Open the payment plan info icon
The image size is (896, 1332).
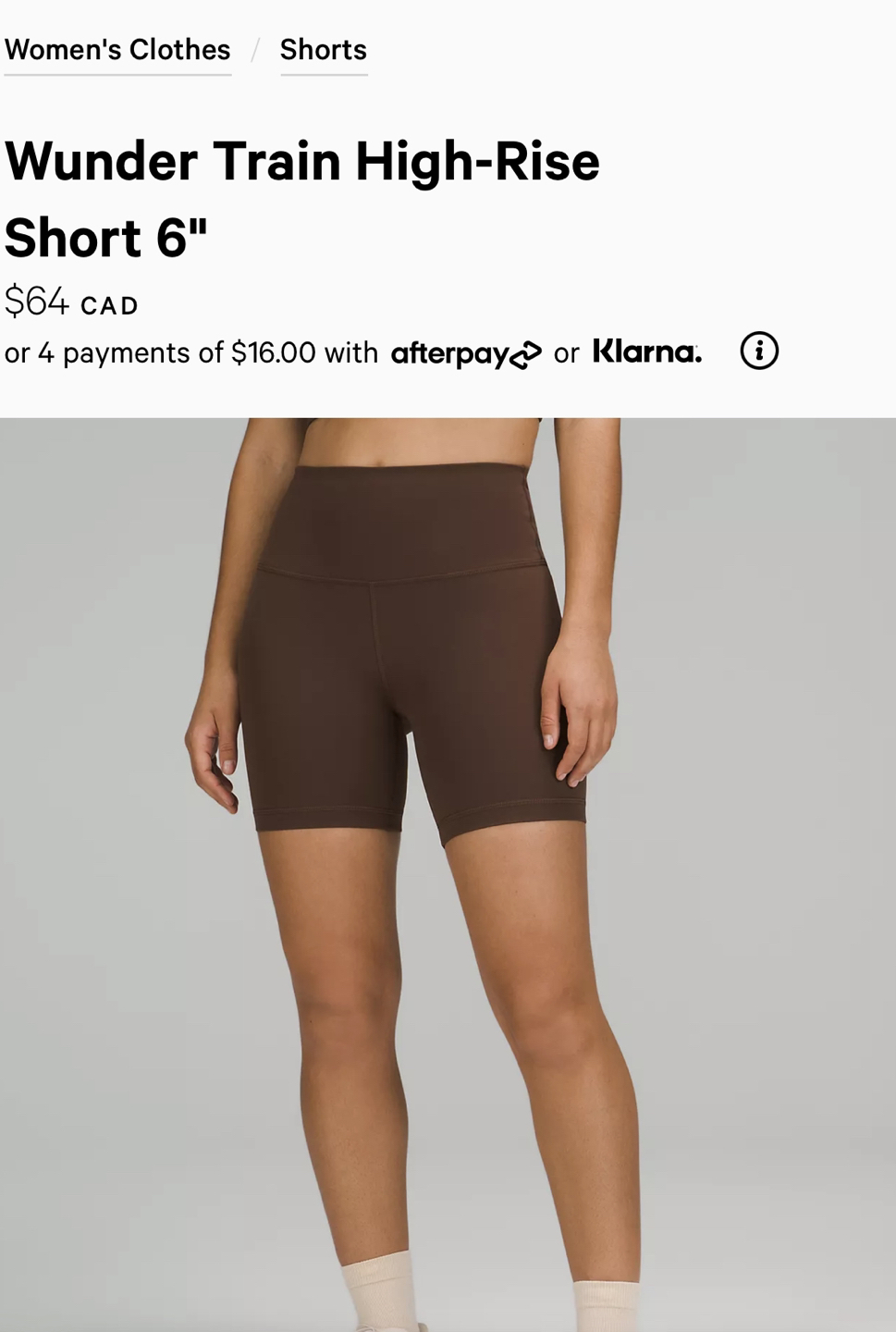coord(759,351)
